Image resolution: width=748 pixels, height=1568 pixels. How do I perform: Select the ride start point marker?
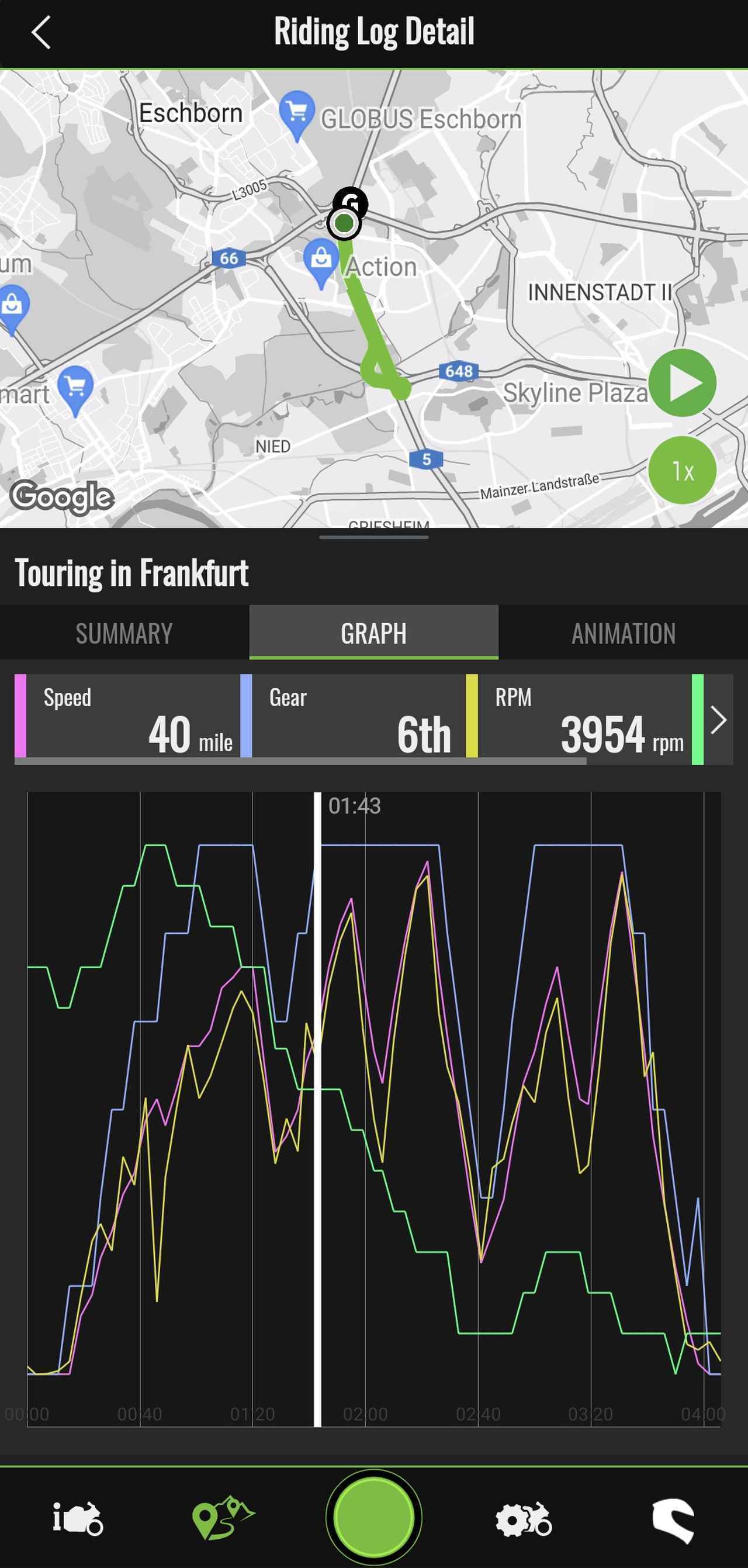coord(344,224)
